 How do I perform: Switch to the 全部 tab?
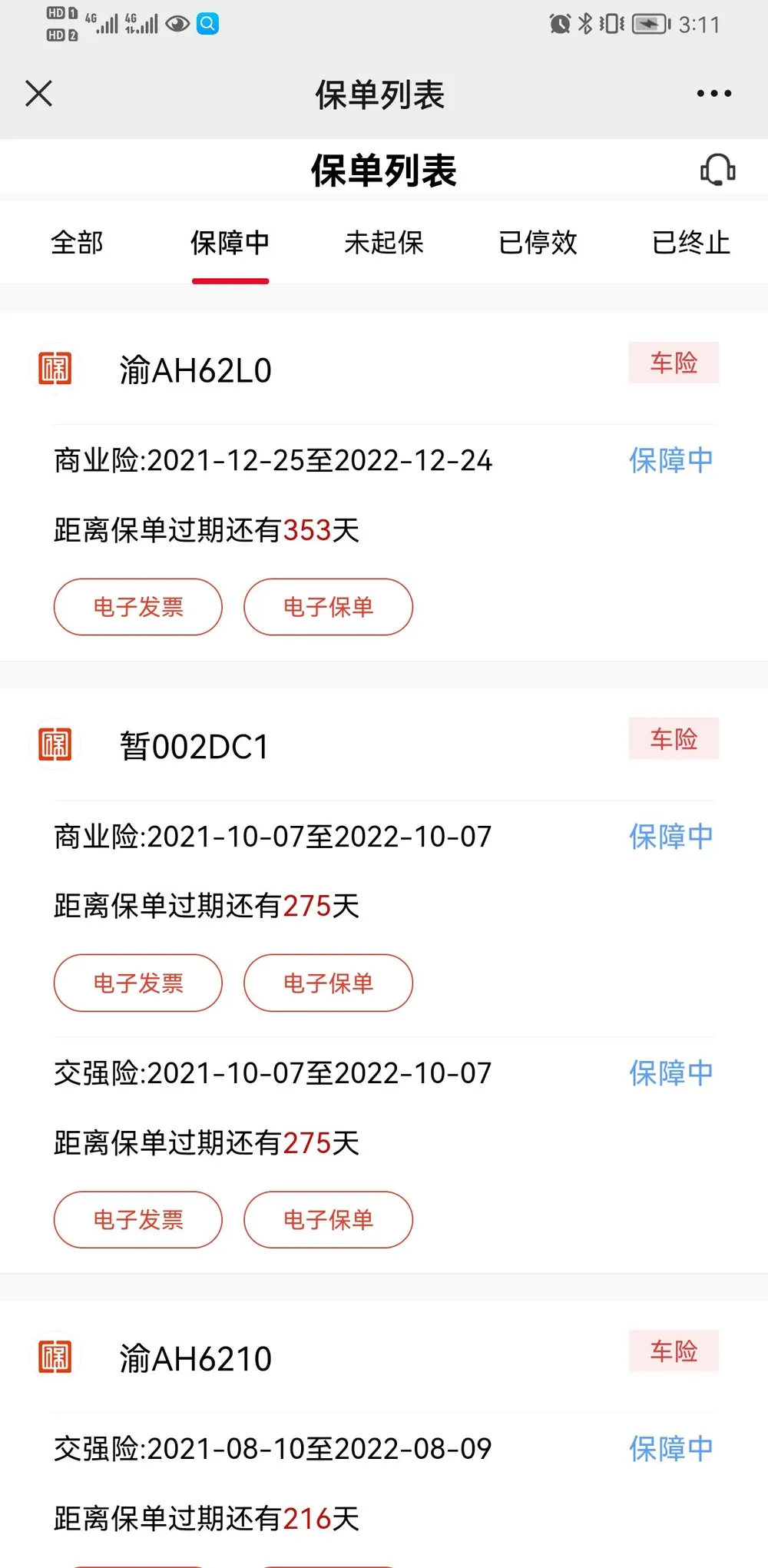click(x=77, y=243)
